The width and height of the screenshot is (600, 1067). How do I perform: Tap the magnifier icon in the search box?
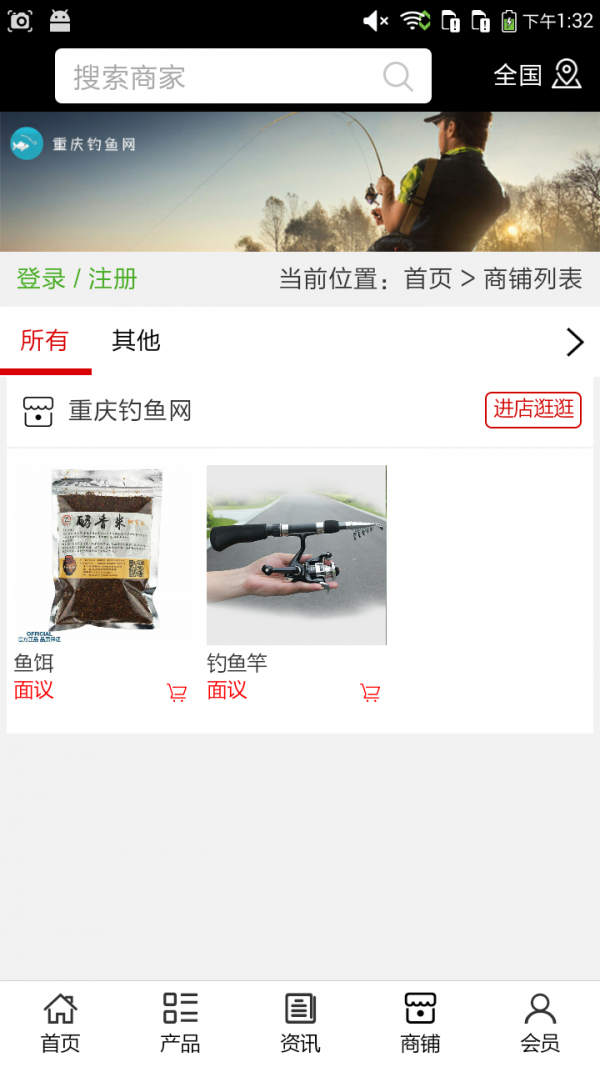tap(398, 77)
